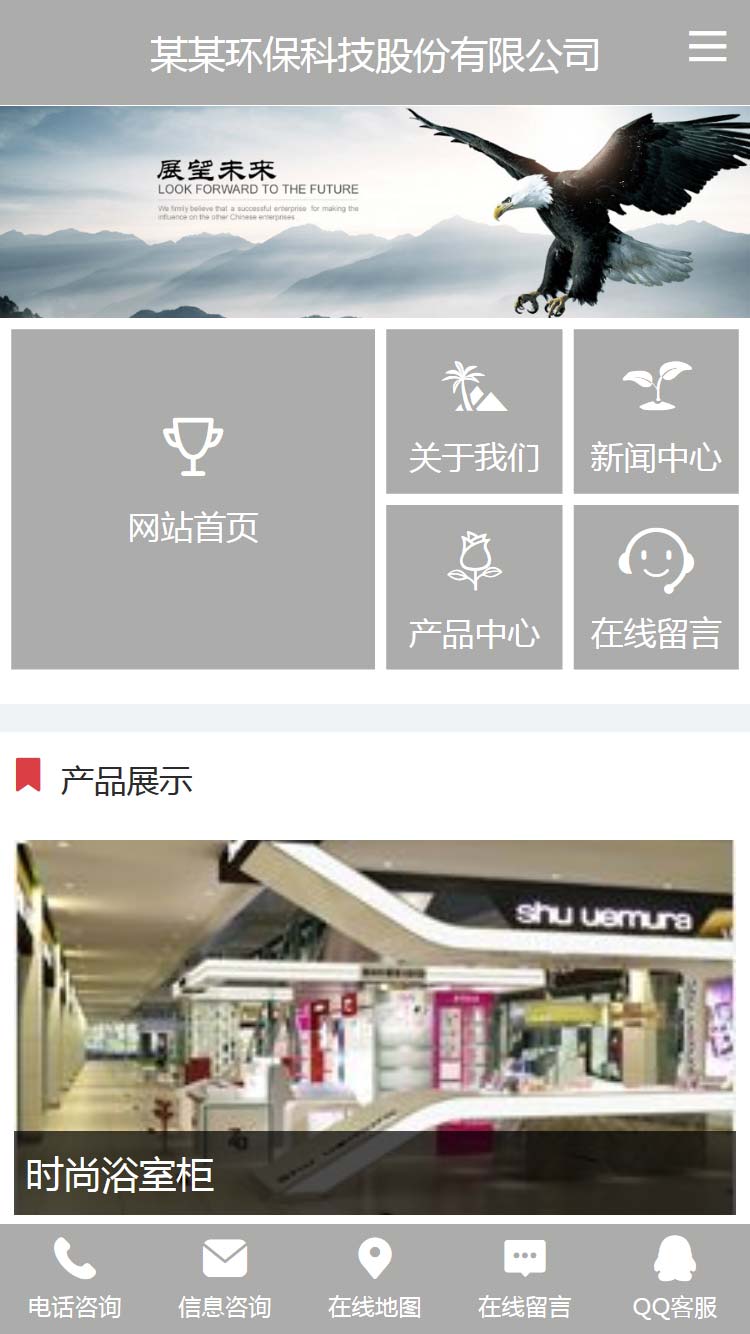Go to 关于我们 page
Screen dimensions: 750x1334
tap(474, 412)
